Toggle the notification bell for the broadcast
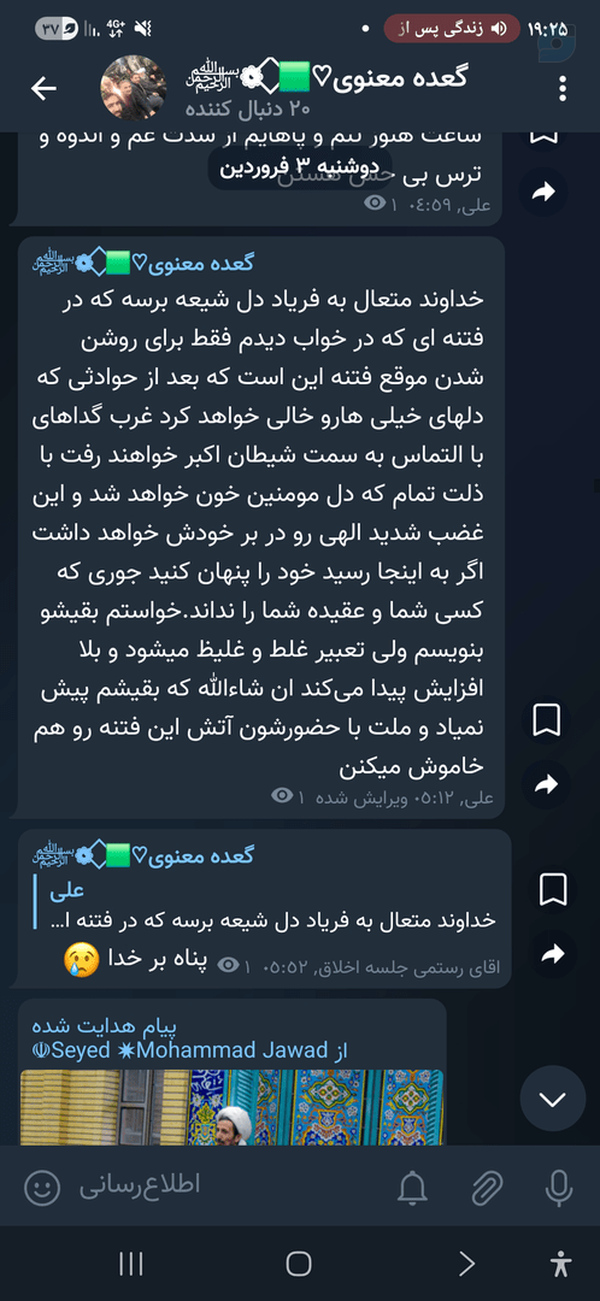600x1301 pixels. pyautogui.click(x=412, y=1187)
